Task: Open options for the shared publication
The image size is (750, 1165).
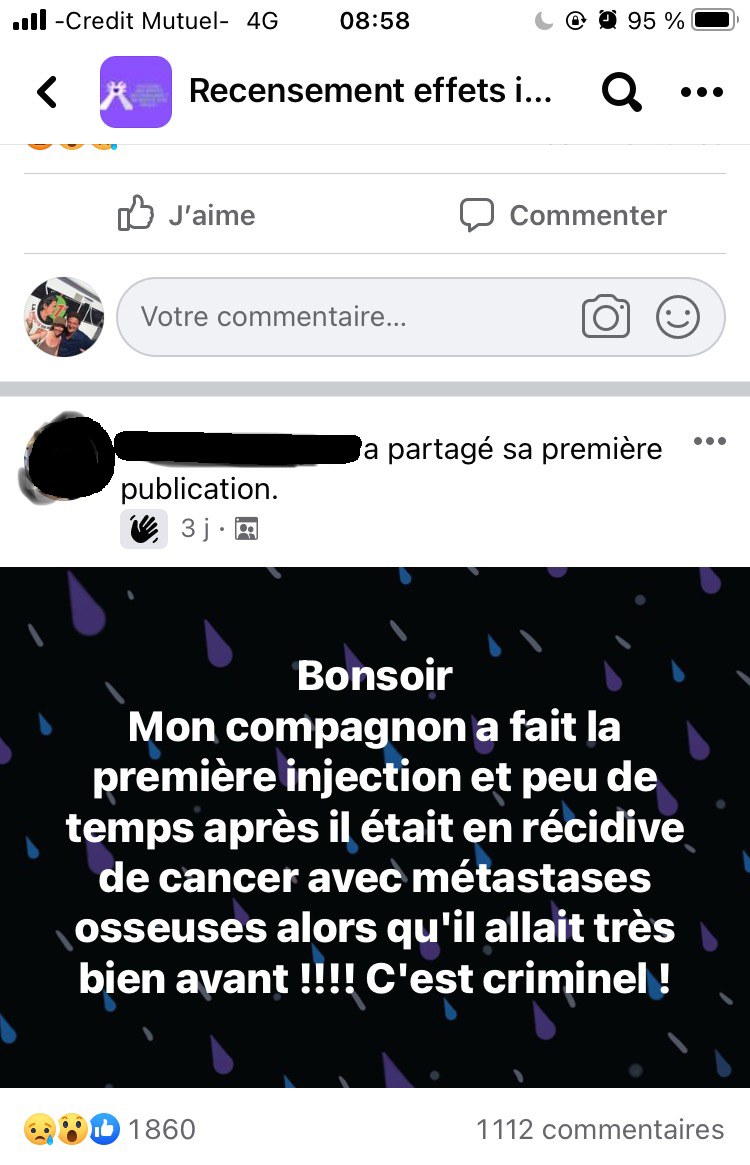Action: 709,441
